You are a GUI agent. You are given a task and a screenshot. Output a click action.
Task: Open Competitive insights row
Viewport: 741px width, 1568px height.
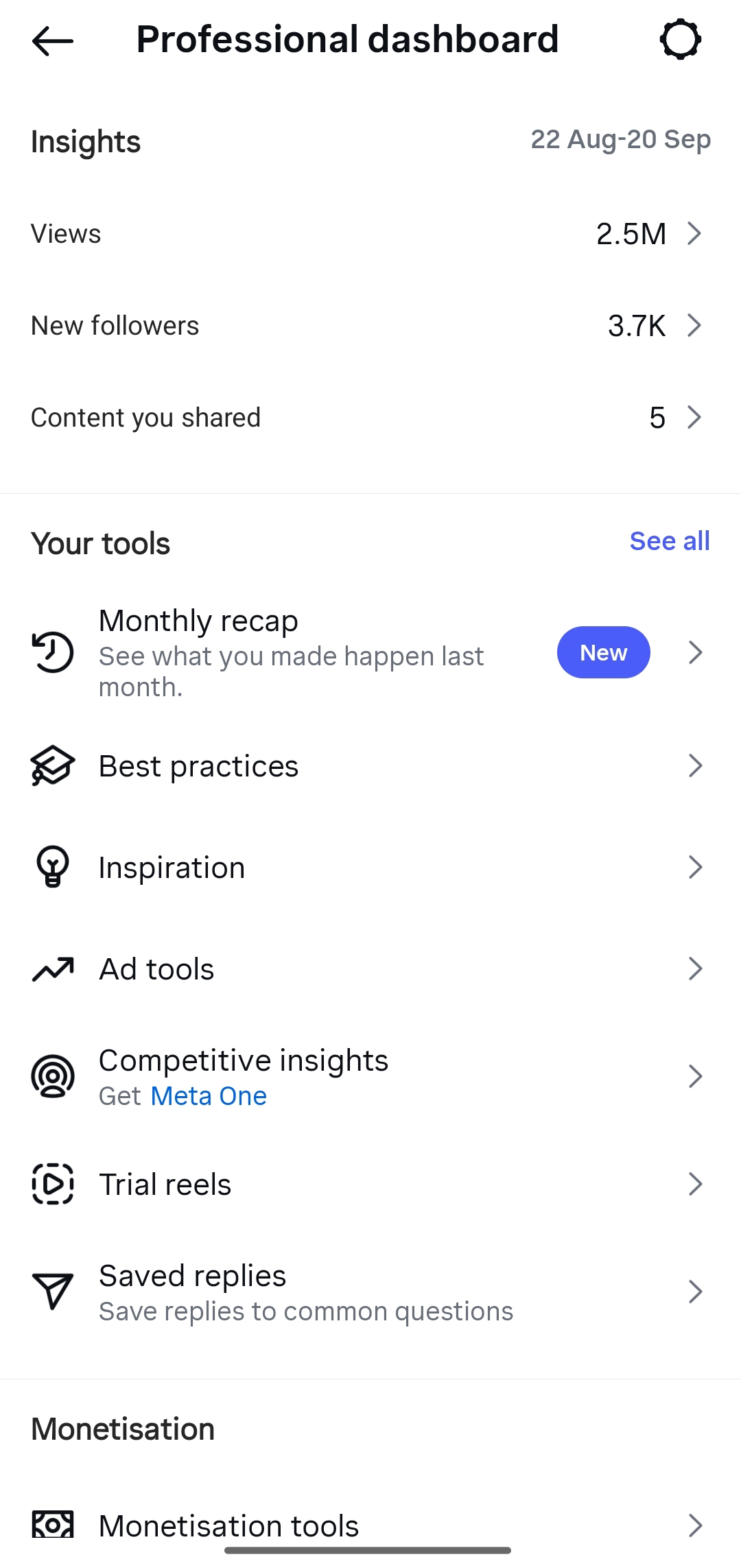(x=370, y=1076)
